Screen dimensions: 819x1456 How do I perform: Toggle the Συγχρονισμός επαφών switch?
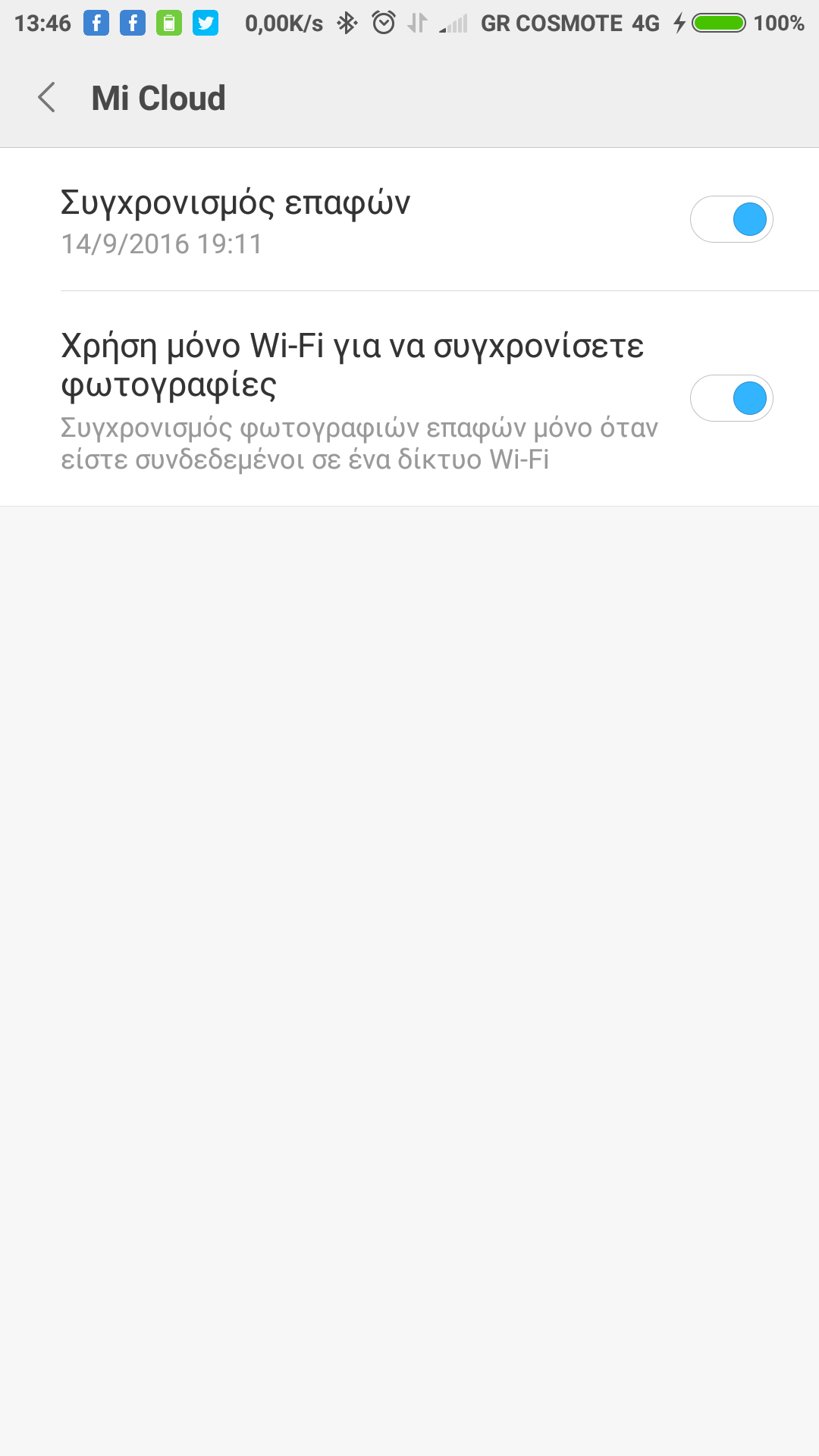[x=731, y=220]
